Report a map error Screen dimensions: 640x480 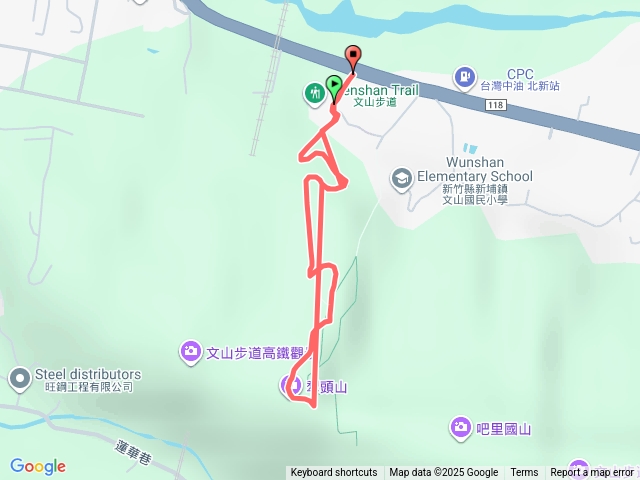click(x=591, y=472)
